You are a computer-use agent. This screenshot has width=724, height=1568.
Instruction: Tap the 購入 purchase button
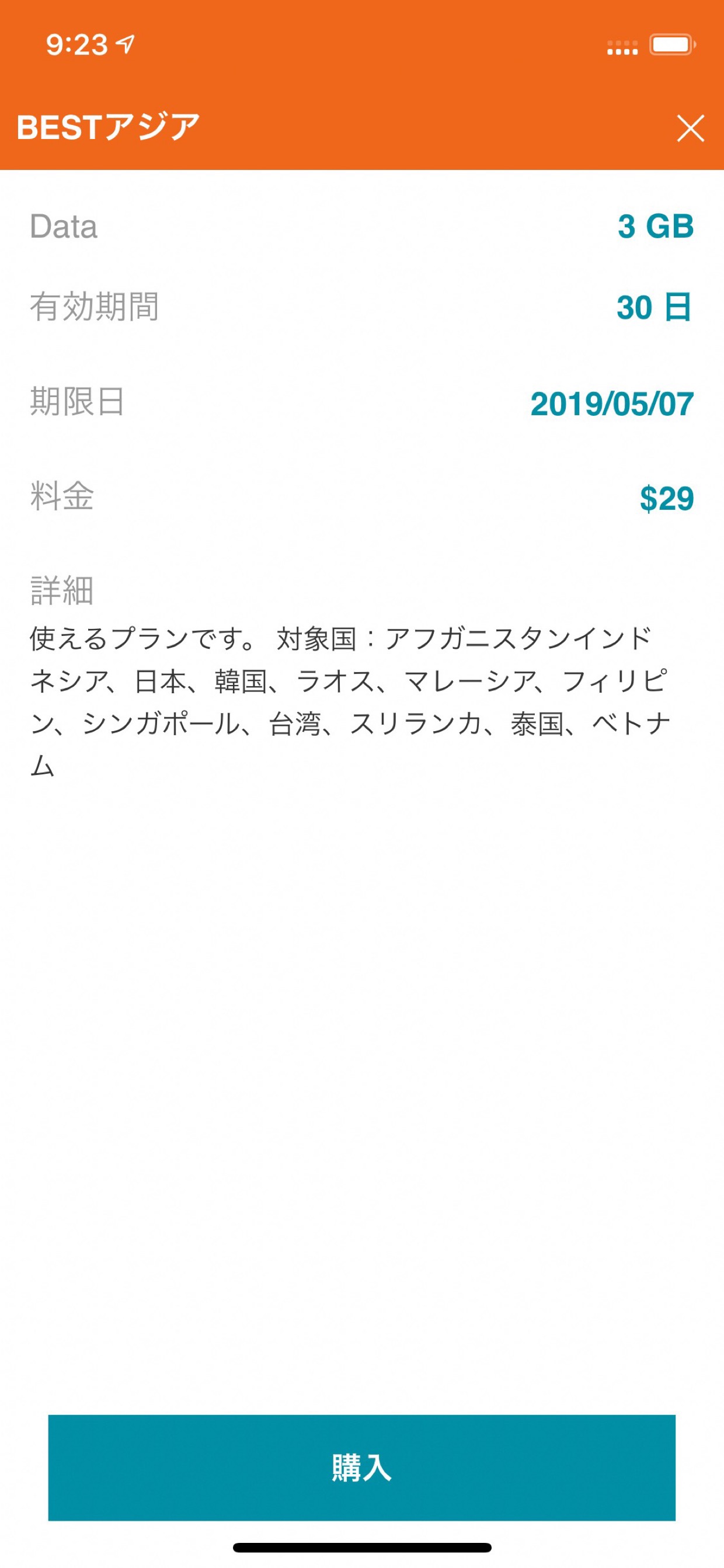(x=362, y=1468)
